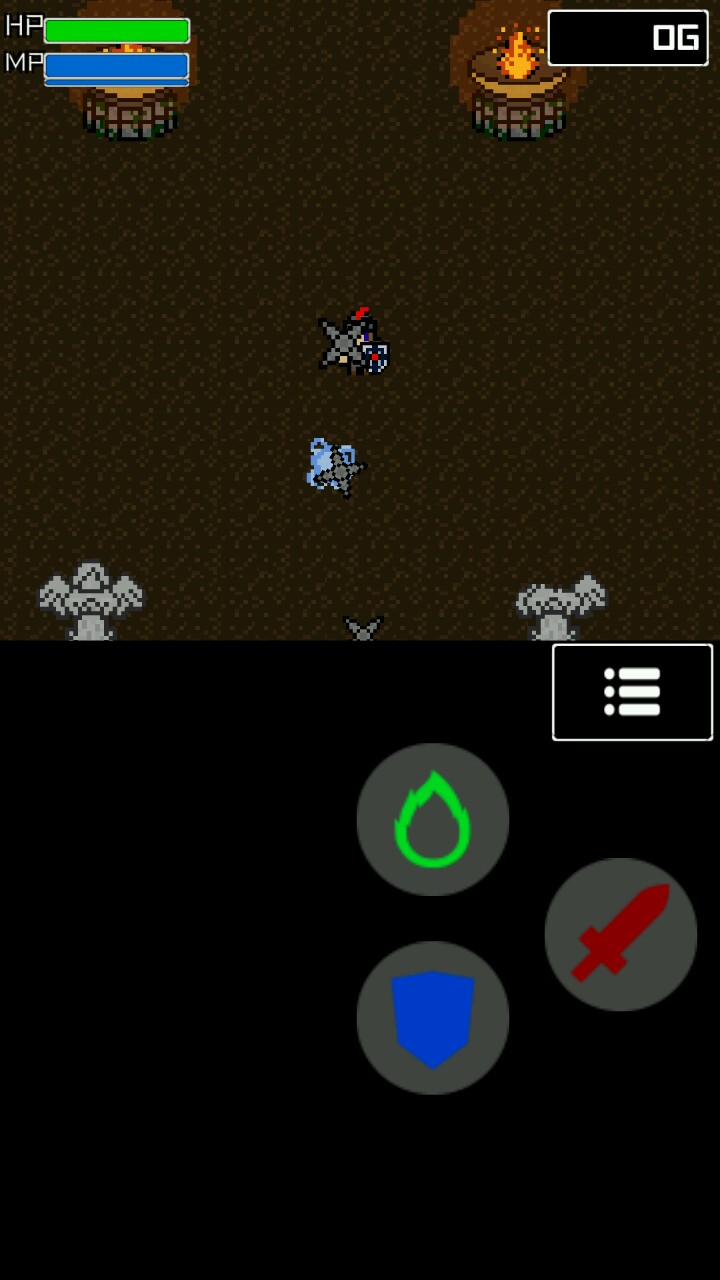Attack with the red sword button
720x1280 pixels.
pos(620,934)
